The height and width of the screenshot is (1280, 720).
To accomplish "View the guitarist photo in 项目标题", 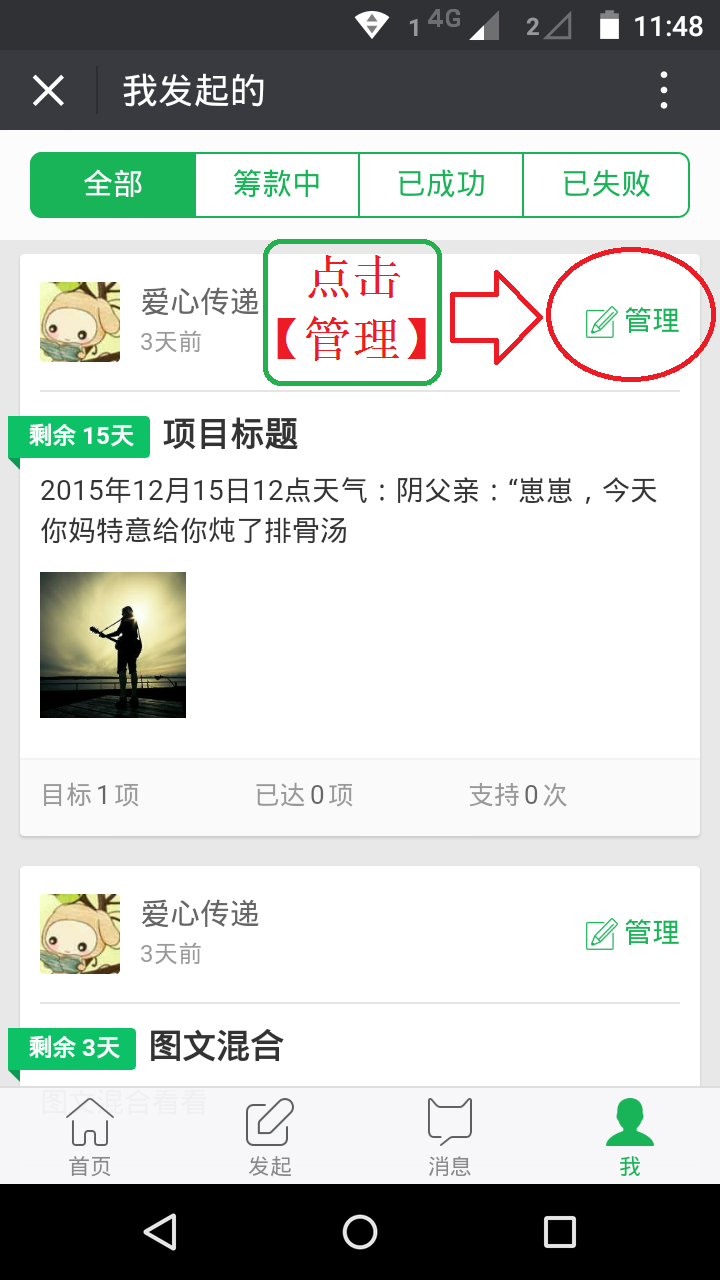I will 113,645.
